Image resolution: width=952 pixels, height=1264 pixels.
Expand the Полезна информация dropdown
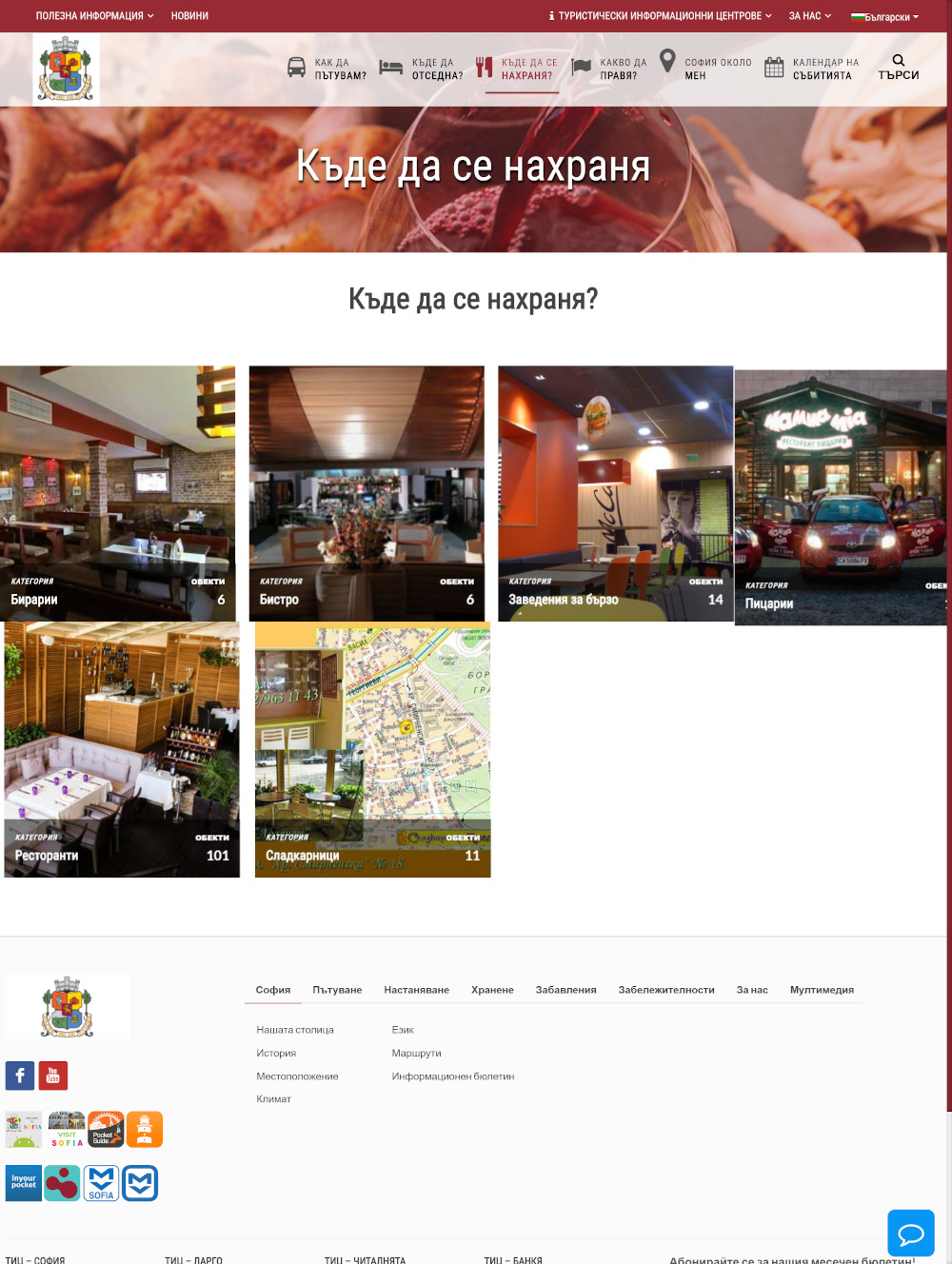(x=94, y=16)
